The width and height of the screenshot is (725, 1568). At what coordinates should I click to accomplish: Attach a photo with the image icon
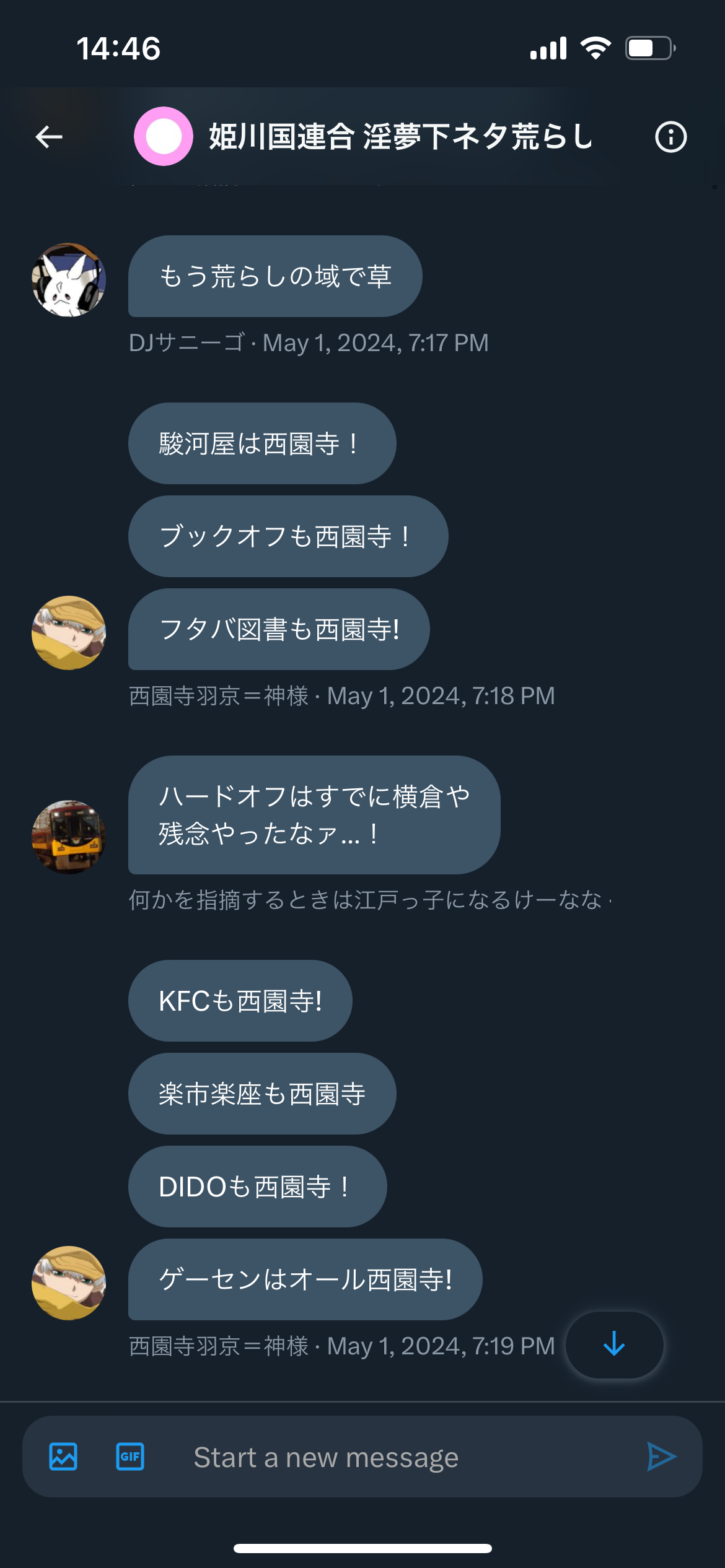[x=63, y=1457]
